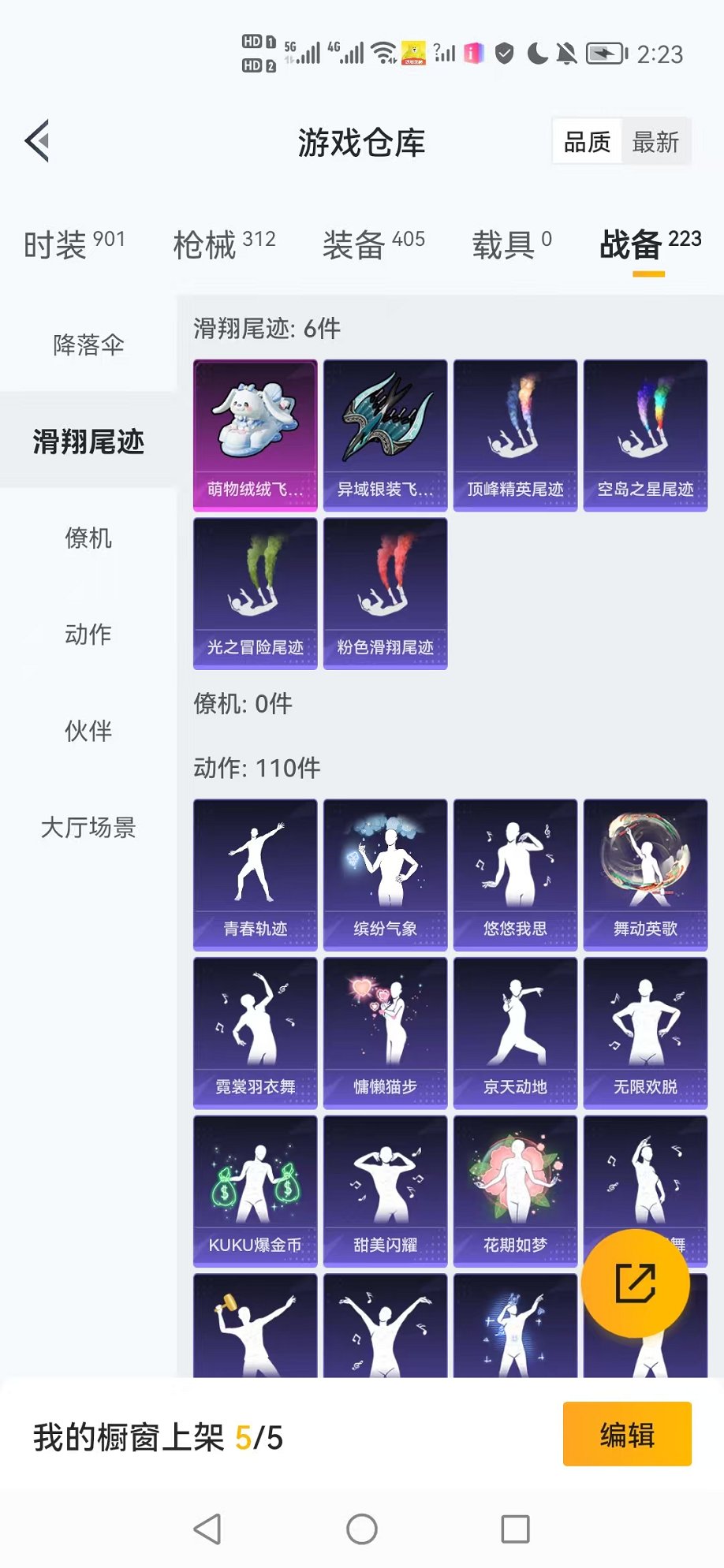Select the 滑翔尾迹 sidebar category
Image resolution: width=724 pixels, height=1568 pixels.
click(88, 442)
